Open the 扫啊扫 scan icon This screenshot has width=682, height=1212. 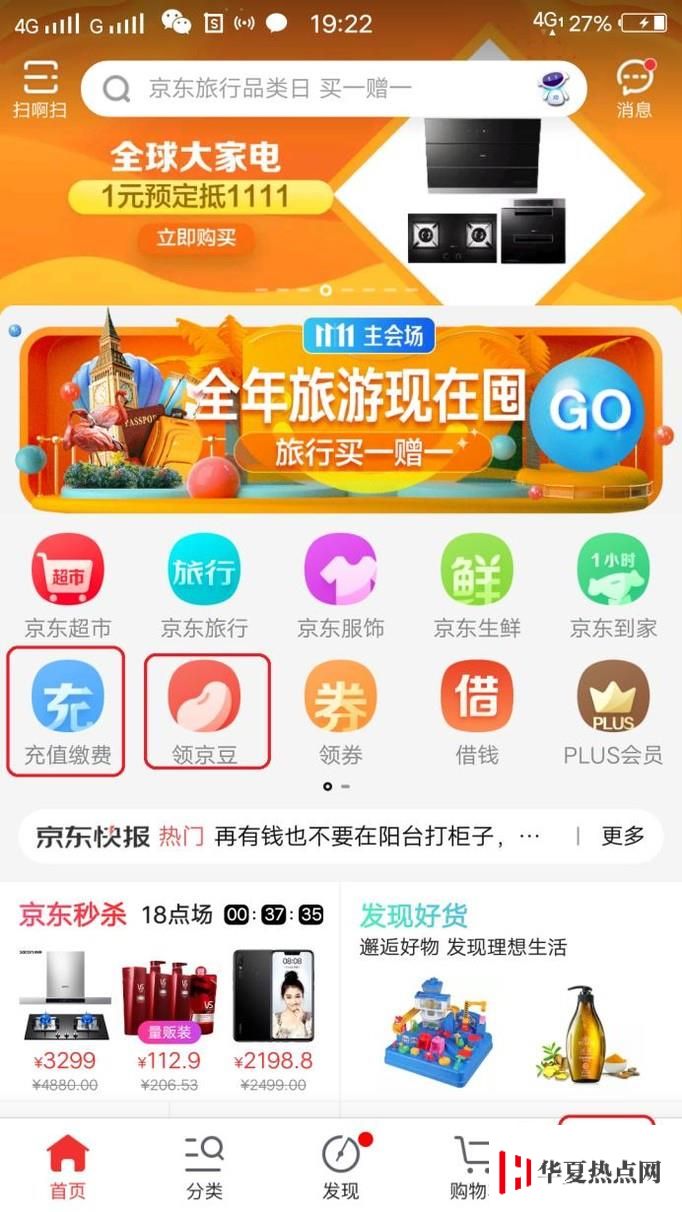[40, 89]
